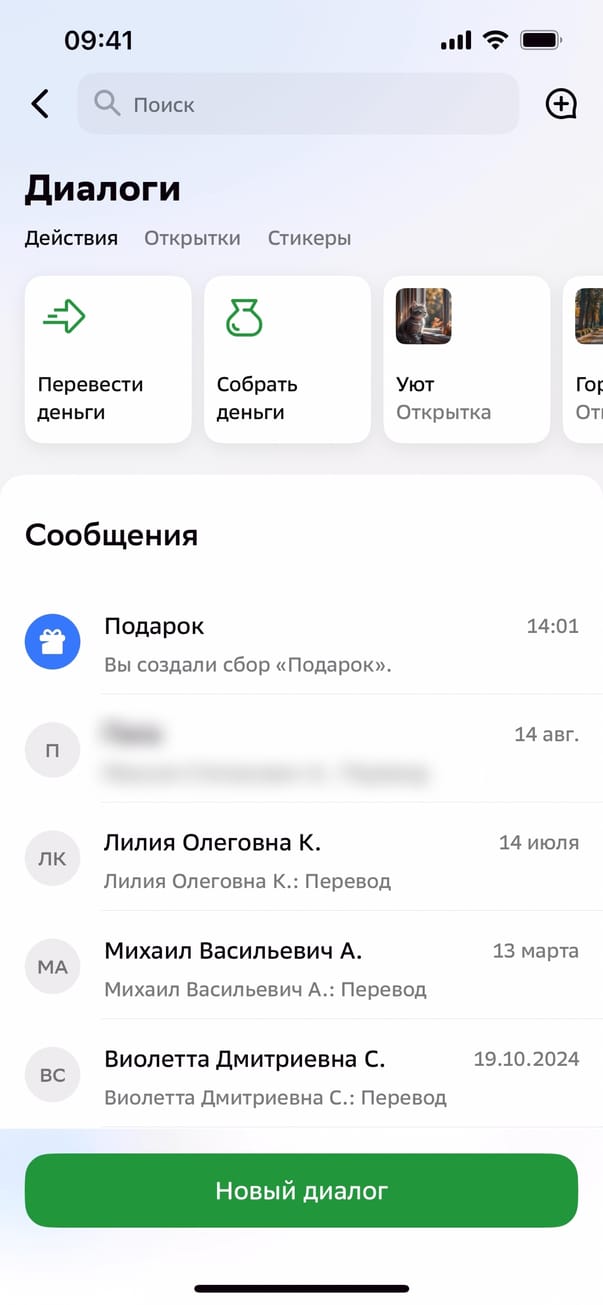Tap the Поиск search field
Viewport: 603px width, 1305px height.
click(298, 104)
